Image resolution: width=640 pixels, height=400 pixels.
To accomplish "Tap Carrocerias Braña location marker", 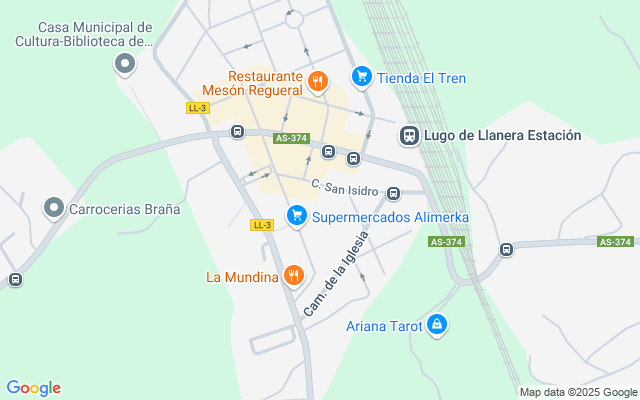I will pos(52,208).
